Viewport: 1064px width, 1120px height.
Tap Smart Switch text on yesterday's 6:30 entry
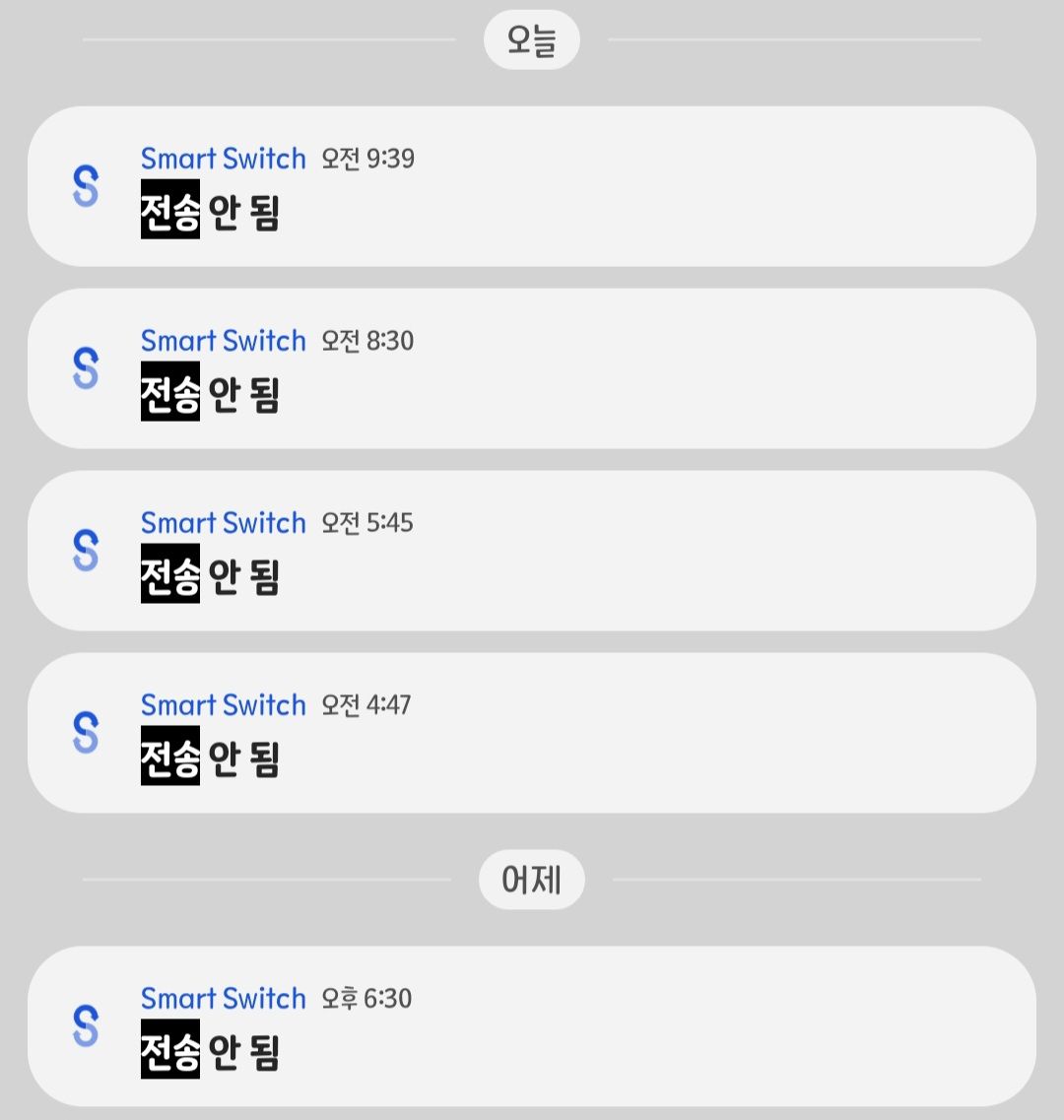coord(224,998)
